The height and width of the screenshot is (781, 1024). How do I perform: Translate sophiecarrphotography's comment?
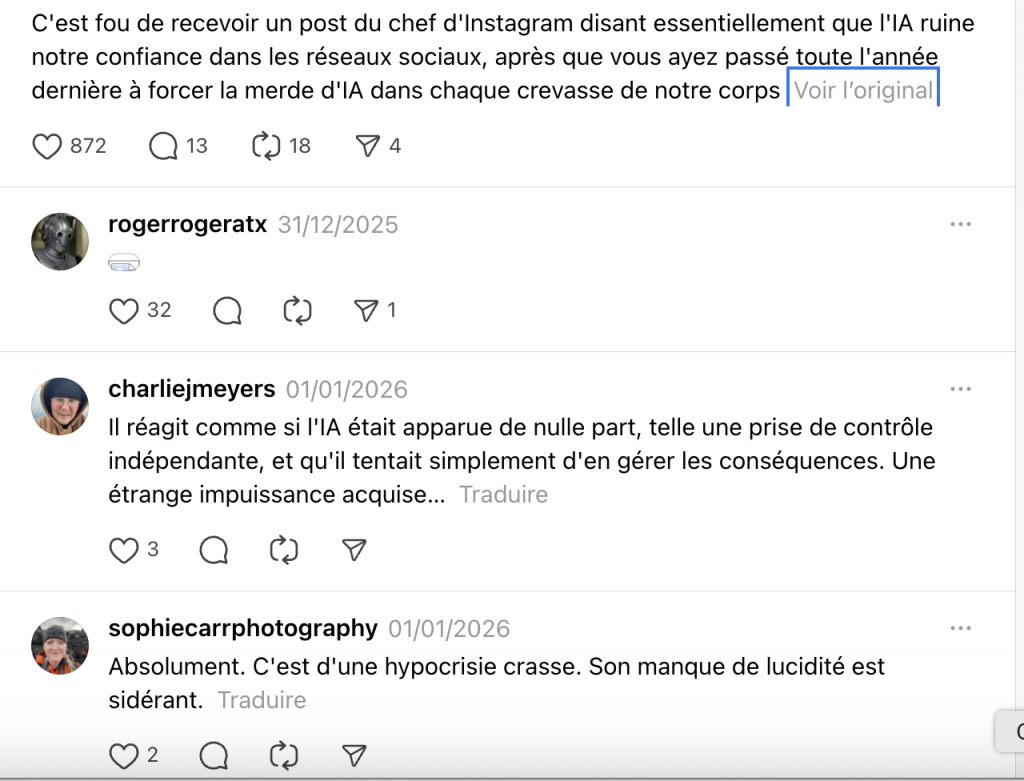point(261,700)
